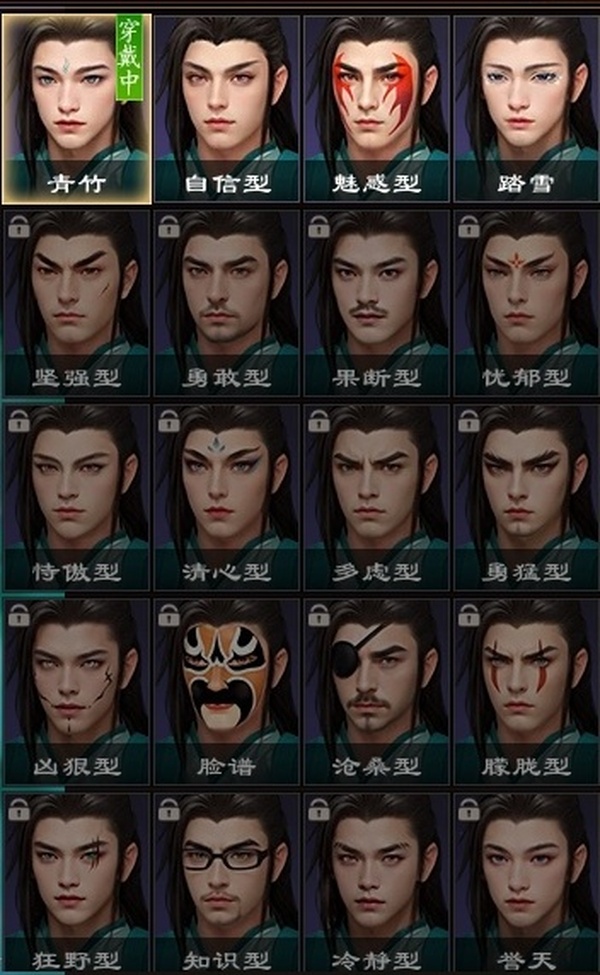Choose the 自信型 face style
This screenshot has width=600, height=975.
pyautogui.click(x=227, y=105)
